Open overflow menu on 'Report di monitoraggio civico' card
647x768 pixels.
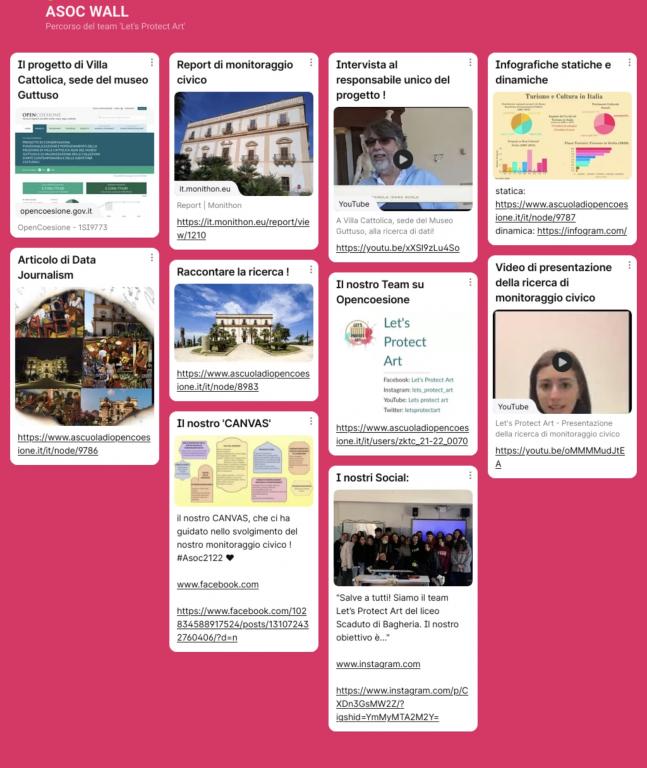point(311,62)
